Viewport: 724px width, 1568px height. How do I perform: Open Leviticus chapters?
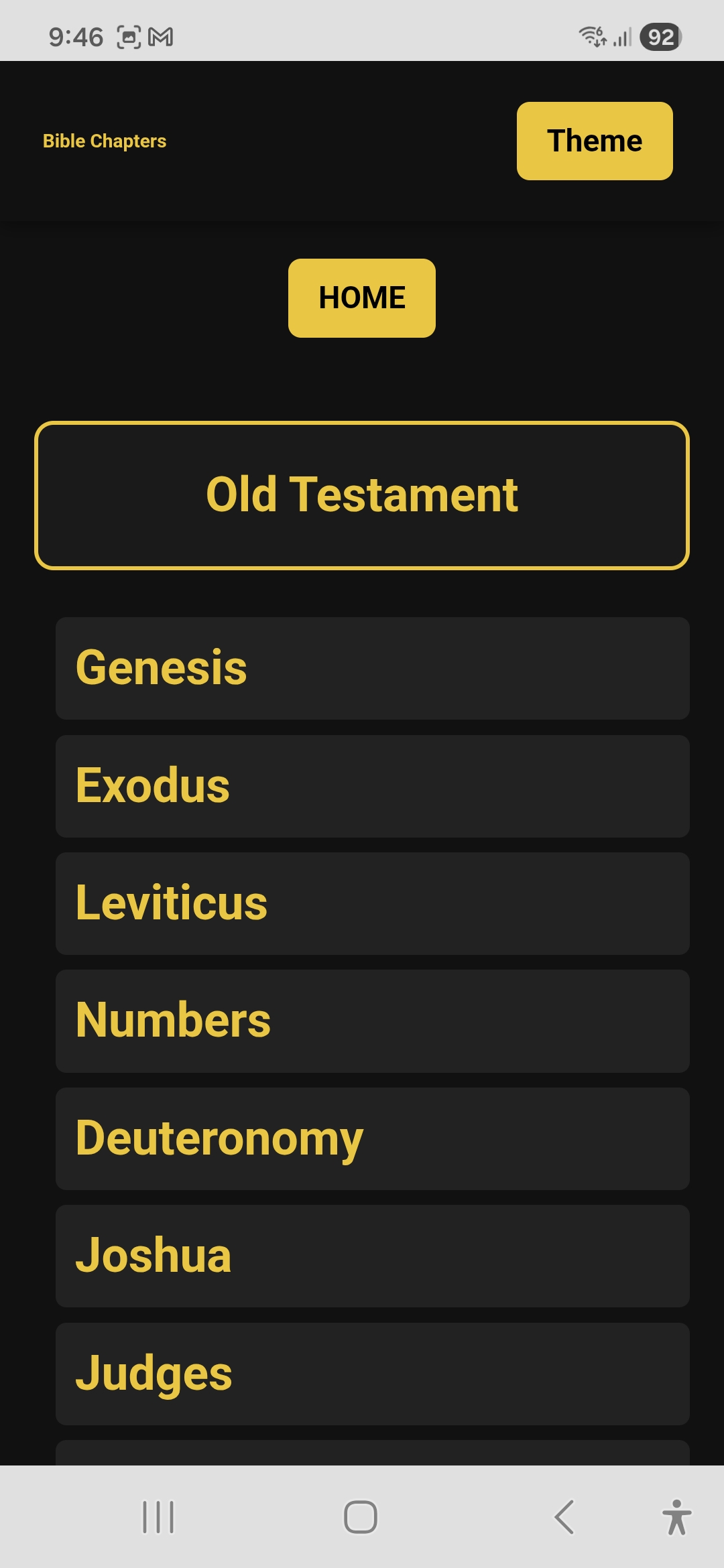pos(372,903)
